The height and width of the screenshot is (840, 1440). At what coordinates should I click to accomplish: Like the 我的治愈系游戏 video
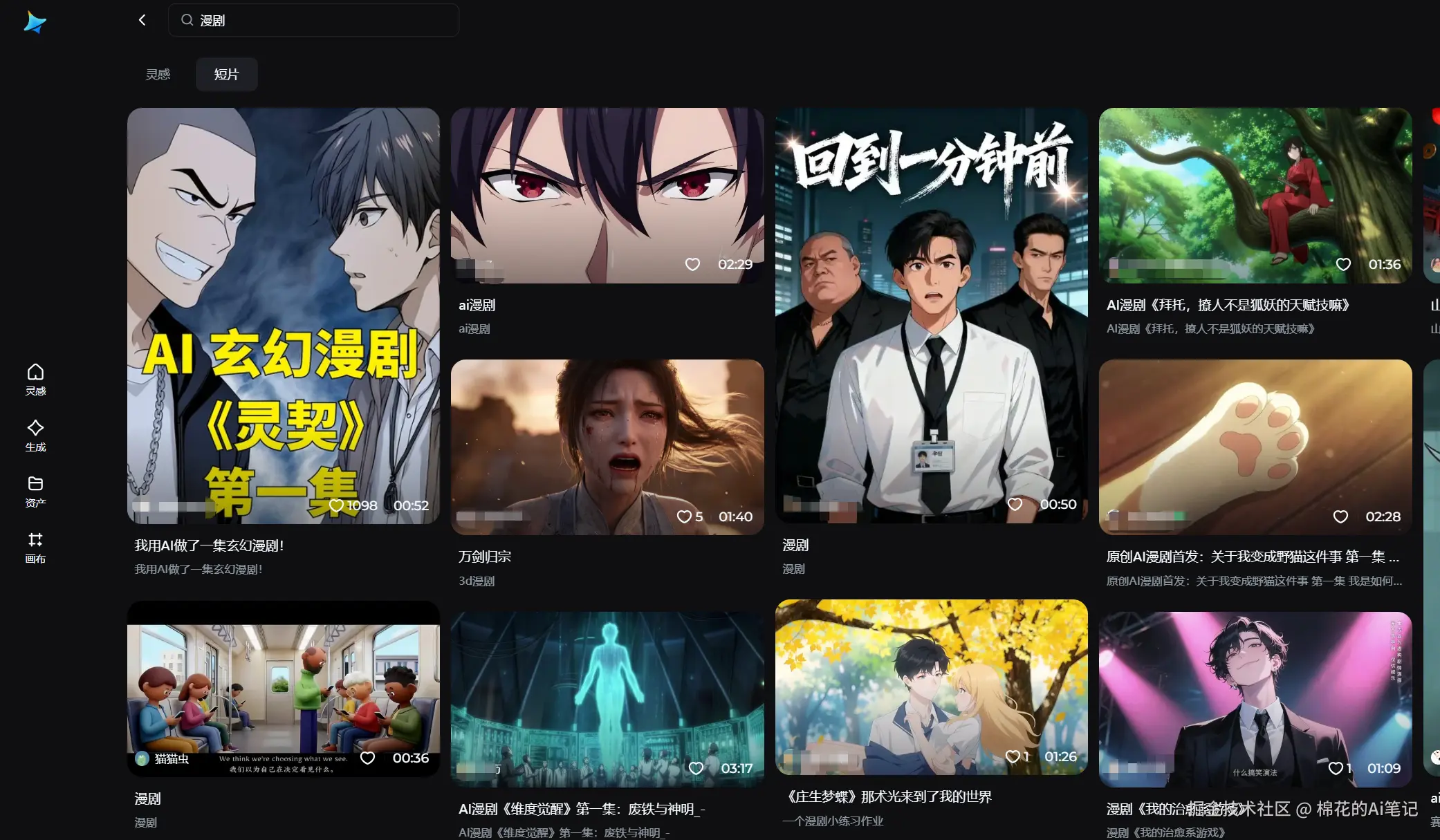[1336, 768]
